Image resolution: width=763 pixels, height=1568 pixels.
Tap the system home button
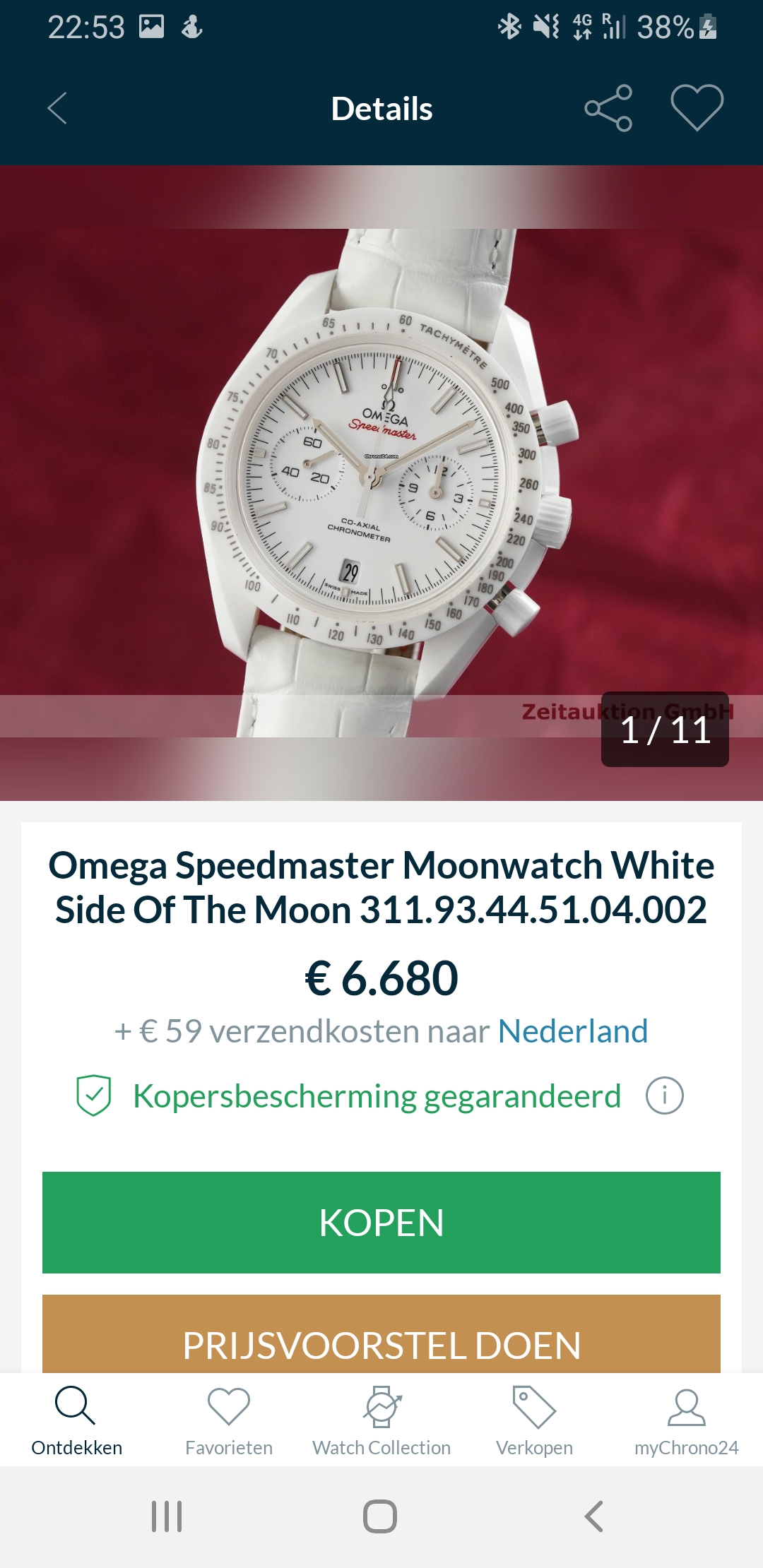click(380, 1516)
